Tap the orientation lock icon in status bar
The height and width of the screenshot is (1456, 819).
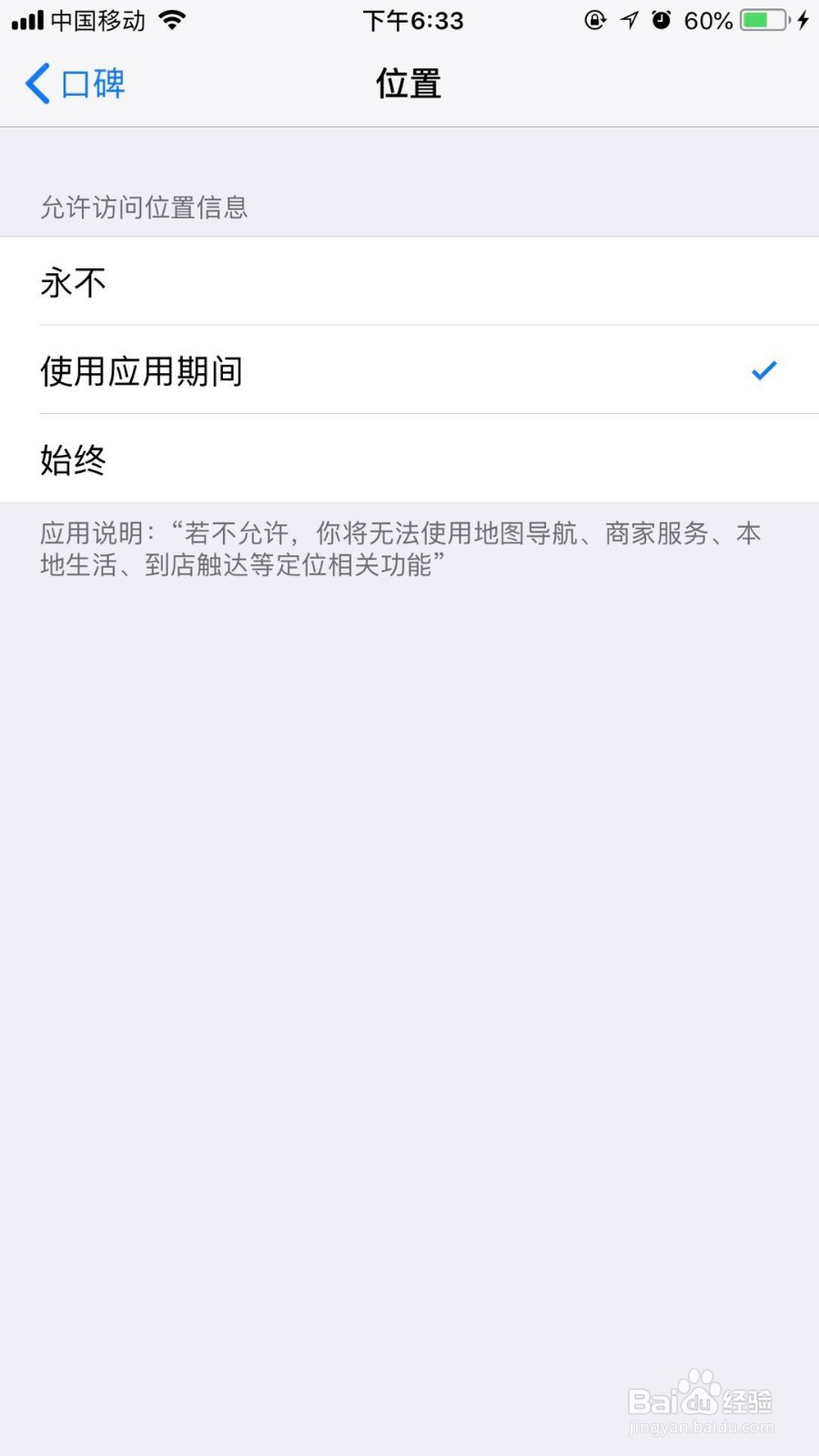(596, 20)
